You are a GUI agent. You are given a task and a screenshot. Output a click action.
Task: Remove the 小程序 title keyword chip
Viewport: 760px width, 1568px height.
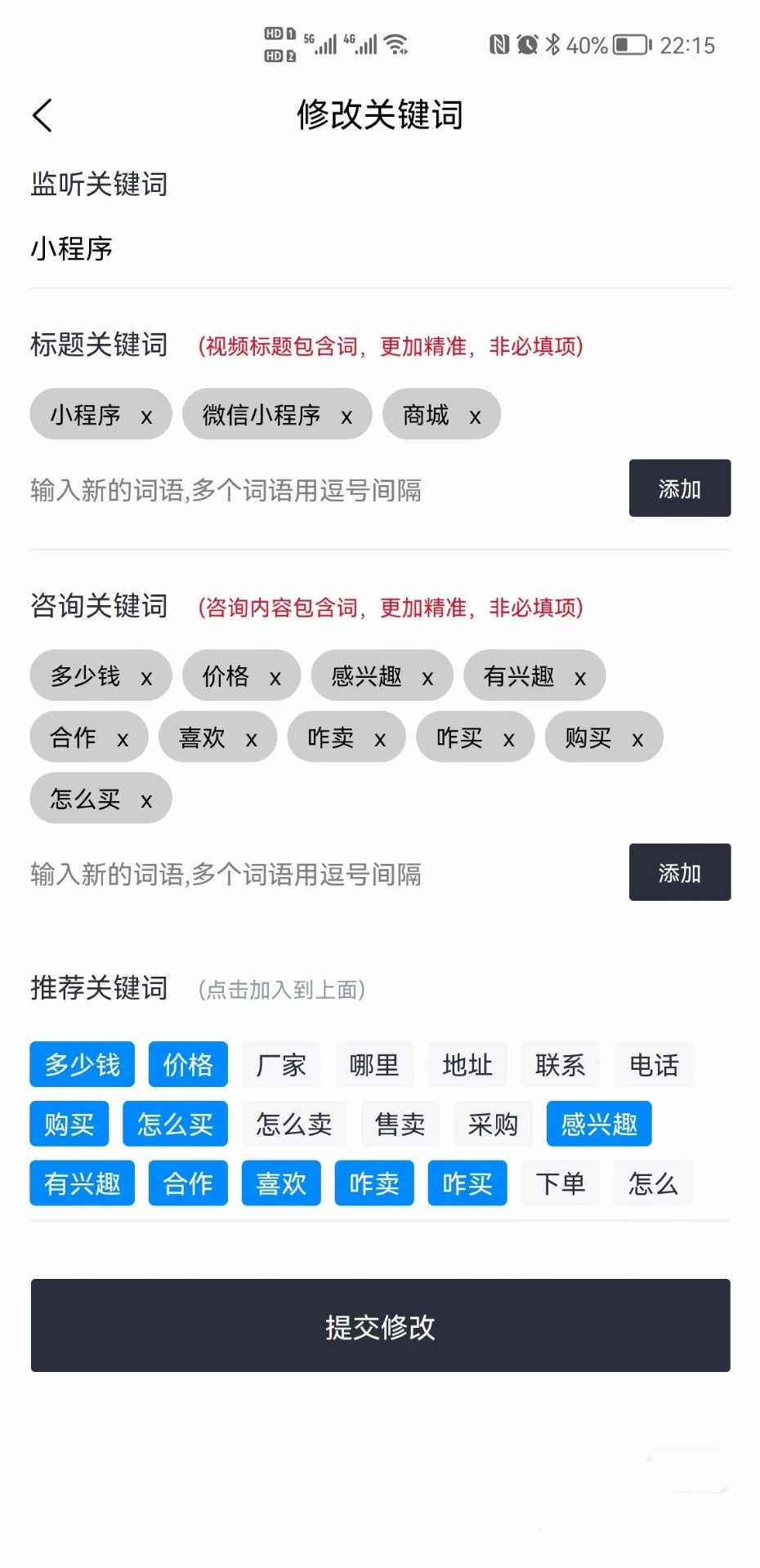146,416
